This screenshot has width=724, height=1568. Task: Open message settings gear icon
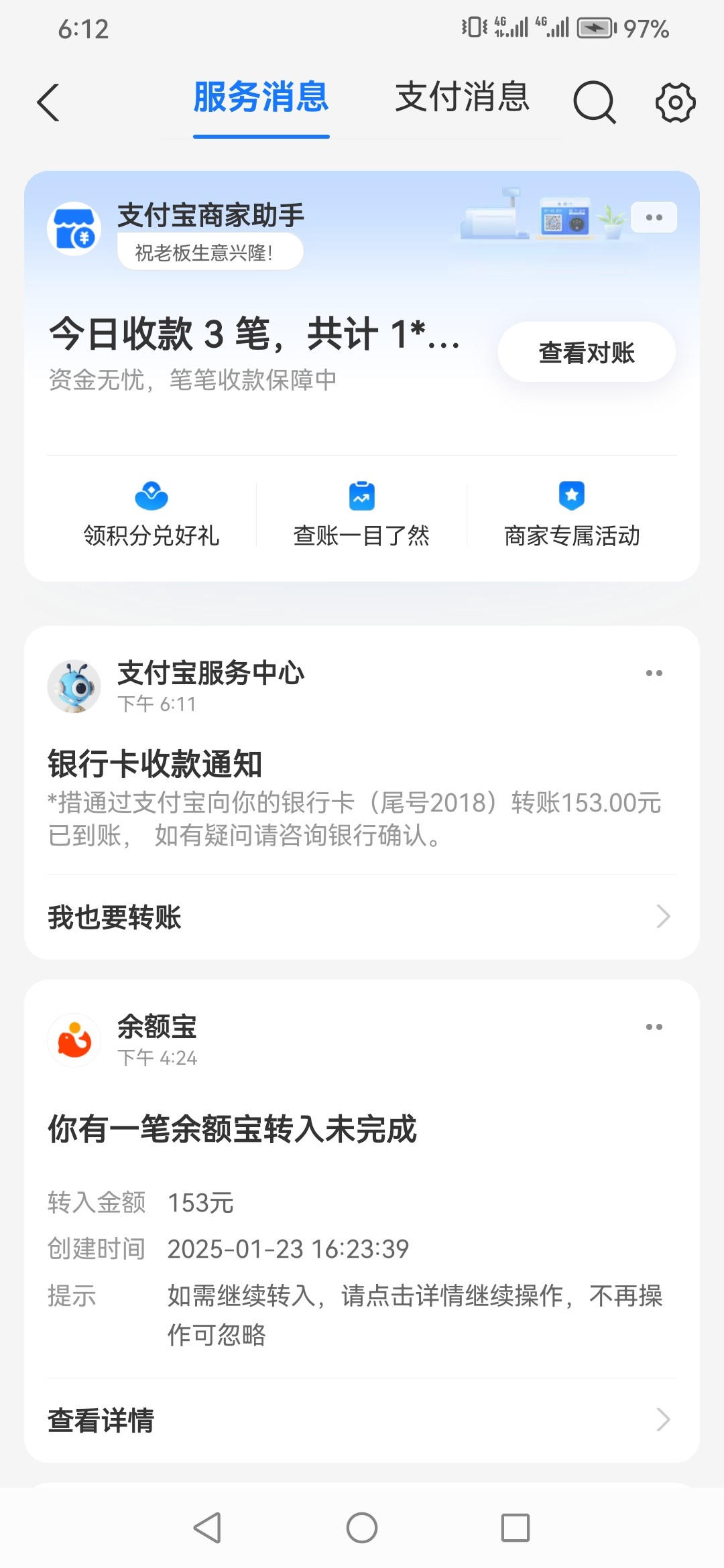click(675, 103)
